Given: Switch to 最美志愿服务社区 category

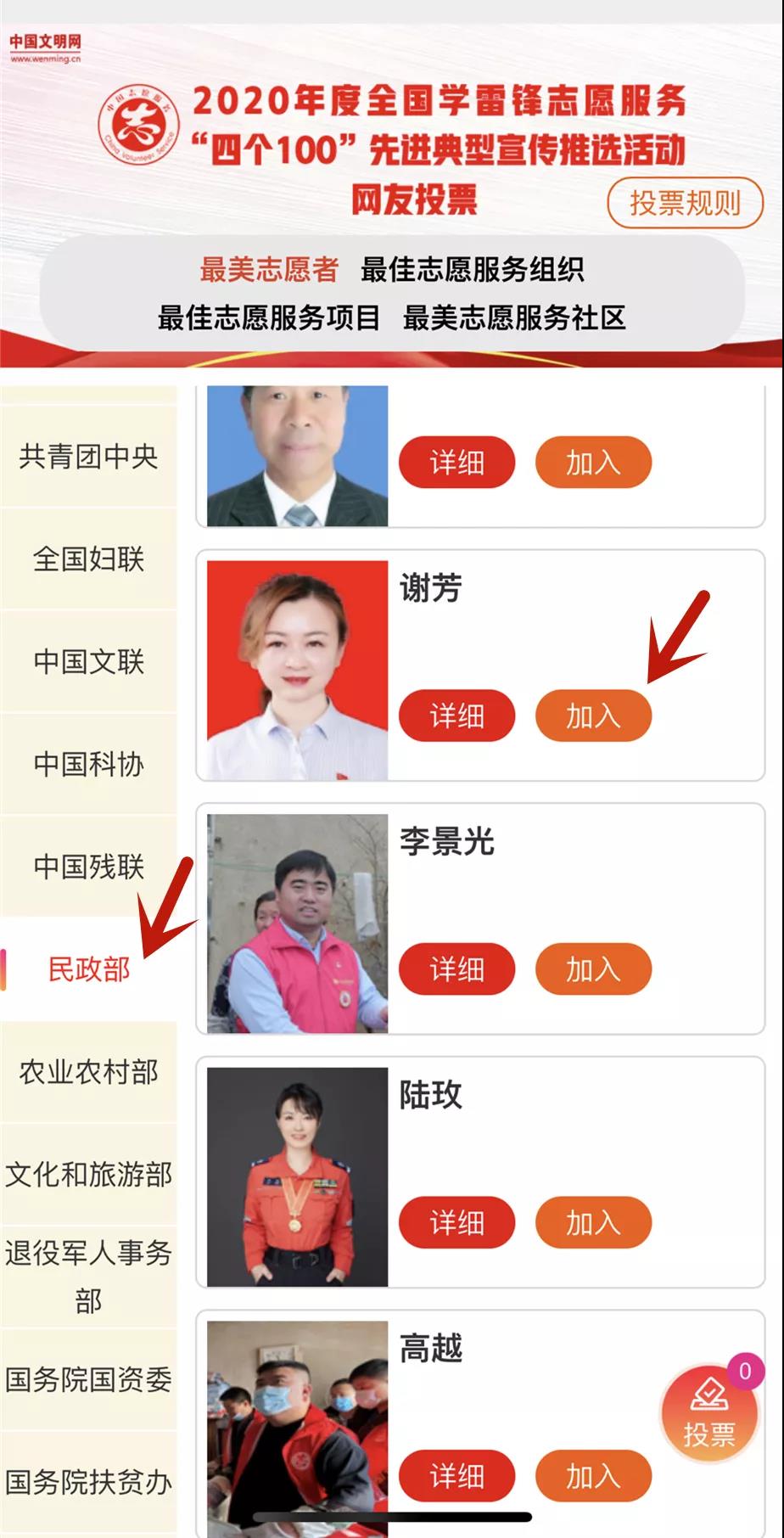Looking at the screenshot, I should (x=514, y=318).
